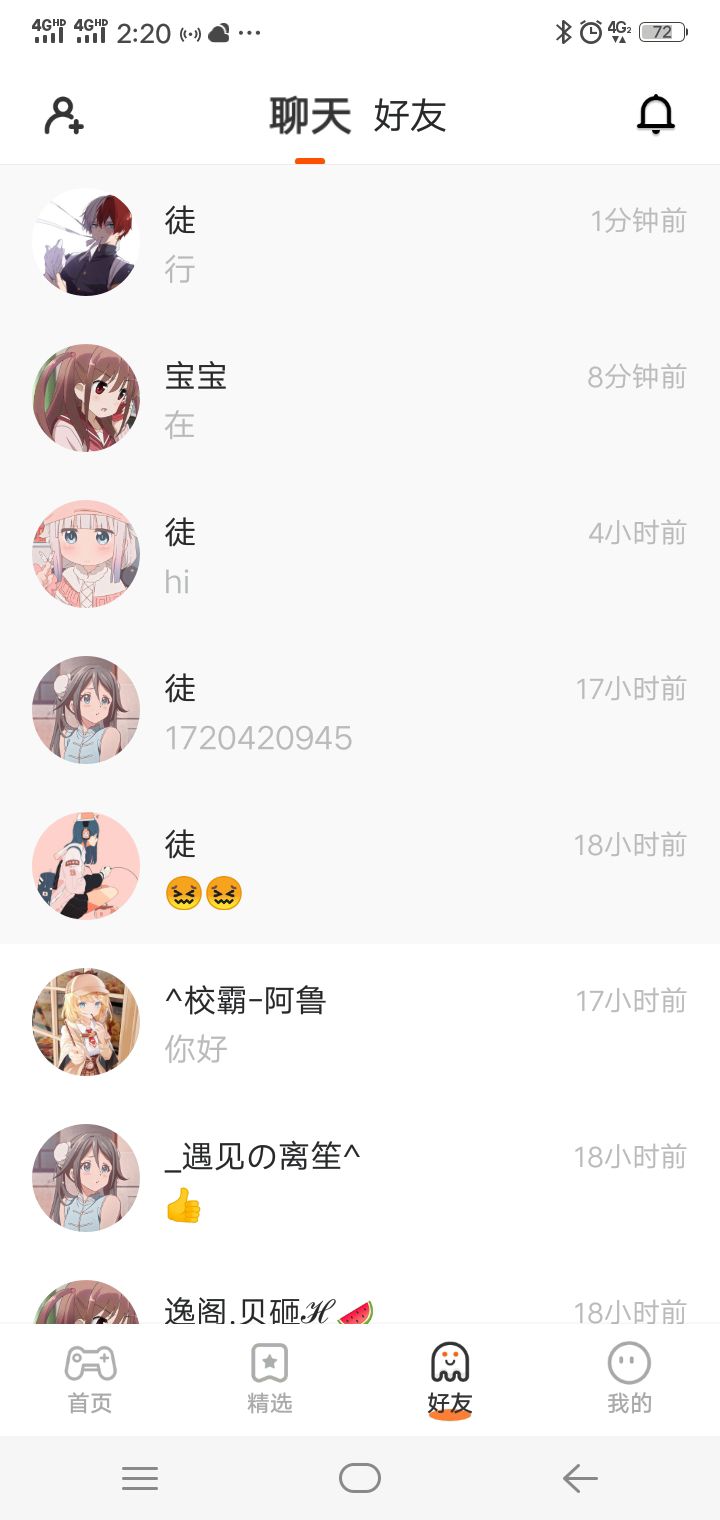Open the 我的 tab
Image resolution: width=720 pixels, height=1520 pixels.
tap(630, 1380)
